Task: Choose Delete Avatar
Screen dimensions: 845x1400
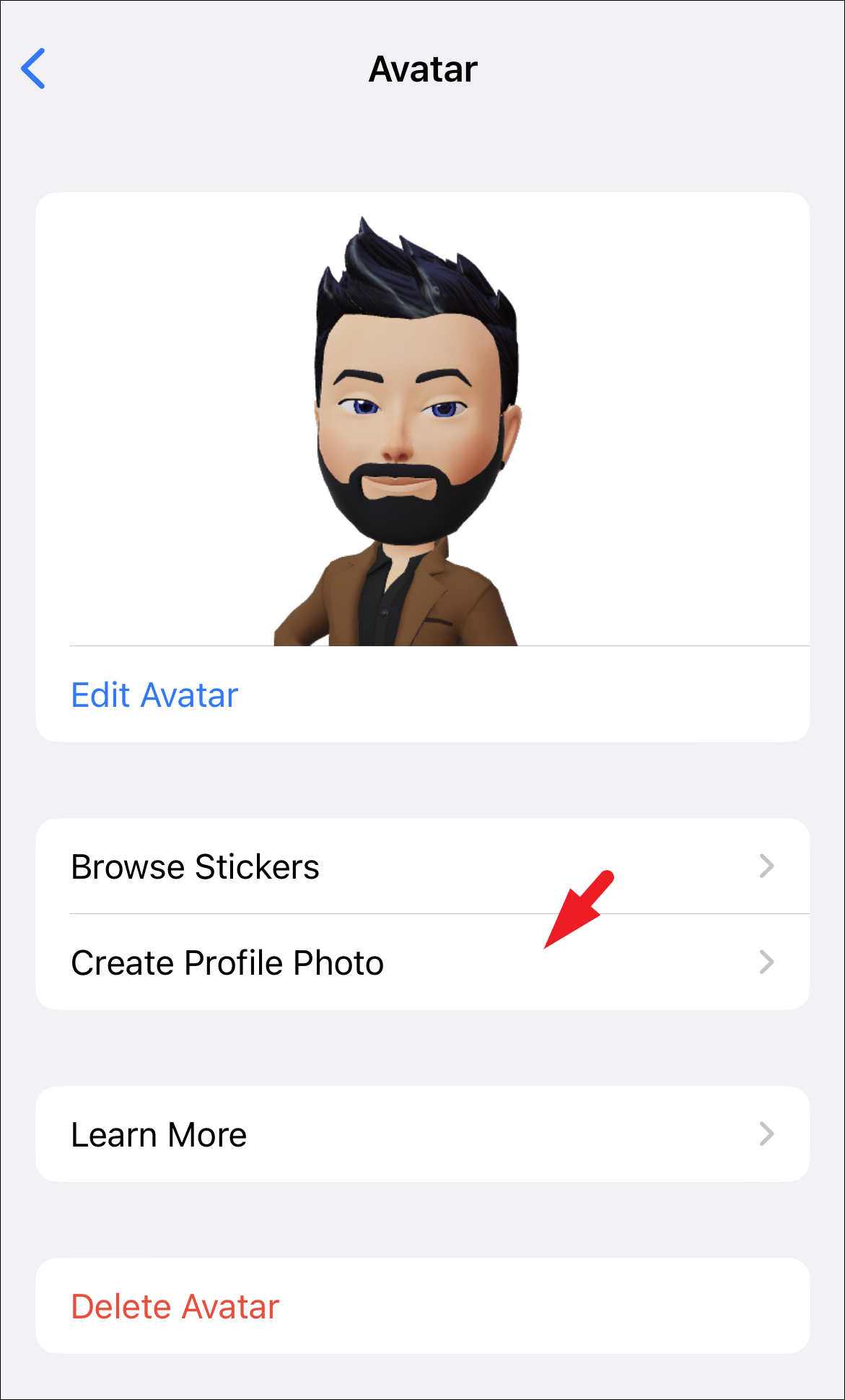Action: (175, 1306)
